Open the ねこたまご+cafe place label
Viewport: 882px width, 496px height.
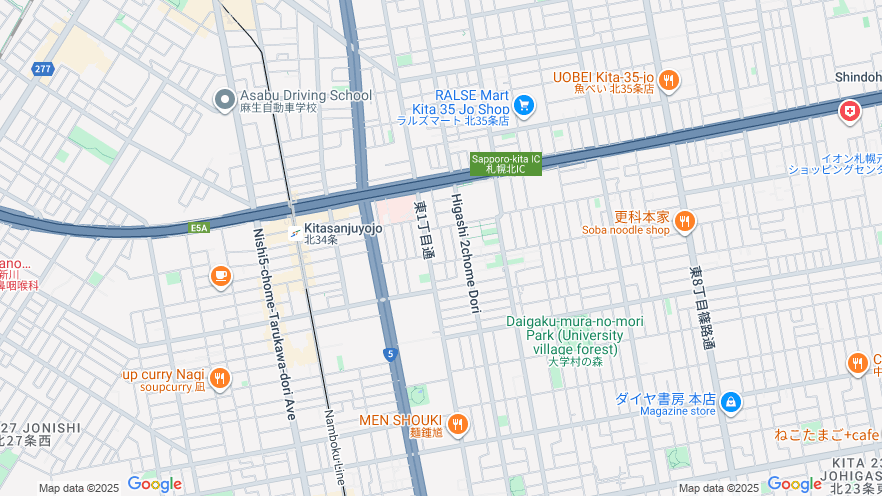pos(826,435)
